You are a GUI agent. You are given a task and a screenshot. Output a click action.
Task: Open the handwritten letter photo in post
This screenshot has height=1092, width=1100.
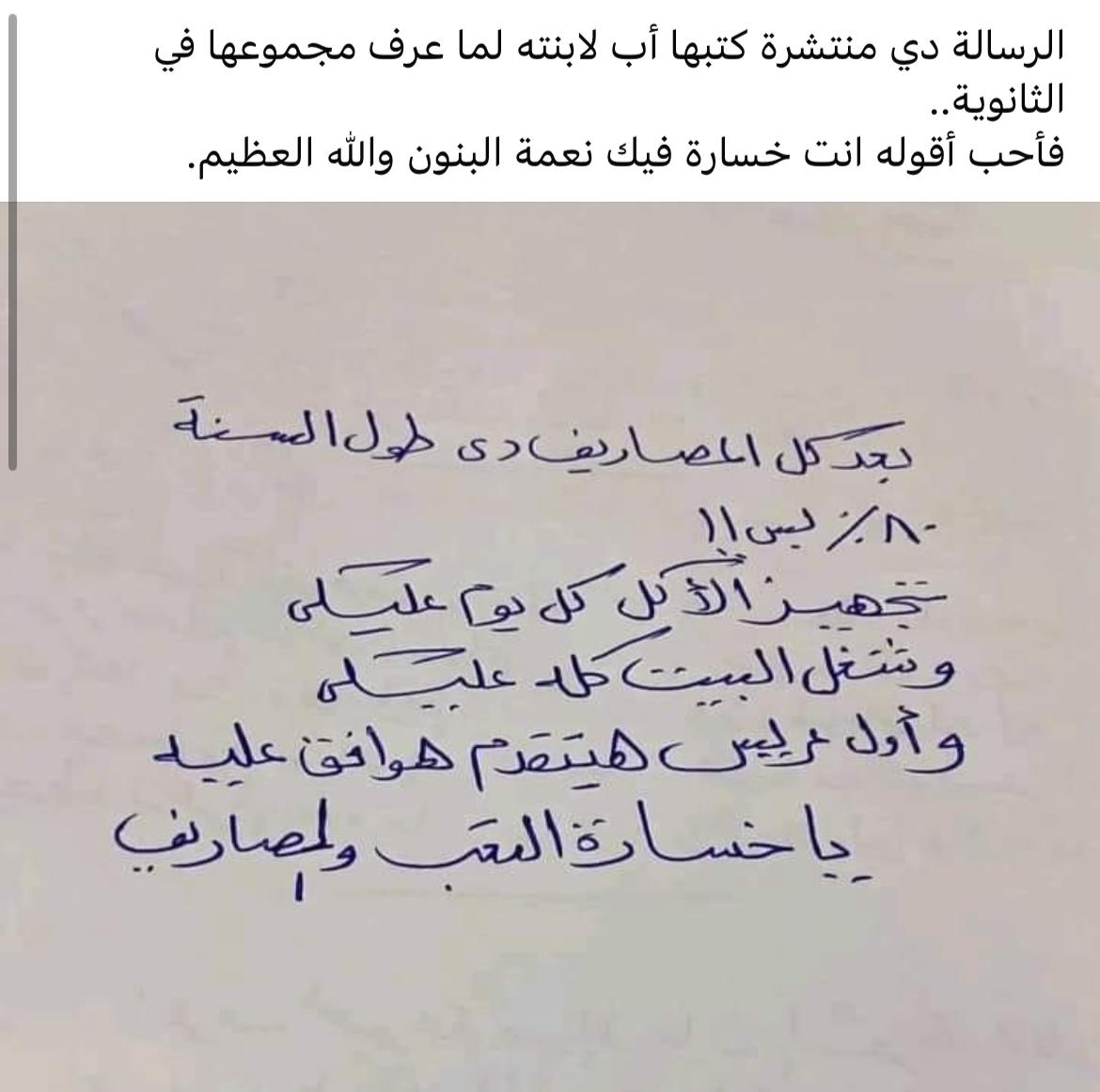click(550, 648)
